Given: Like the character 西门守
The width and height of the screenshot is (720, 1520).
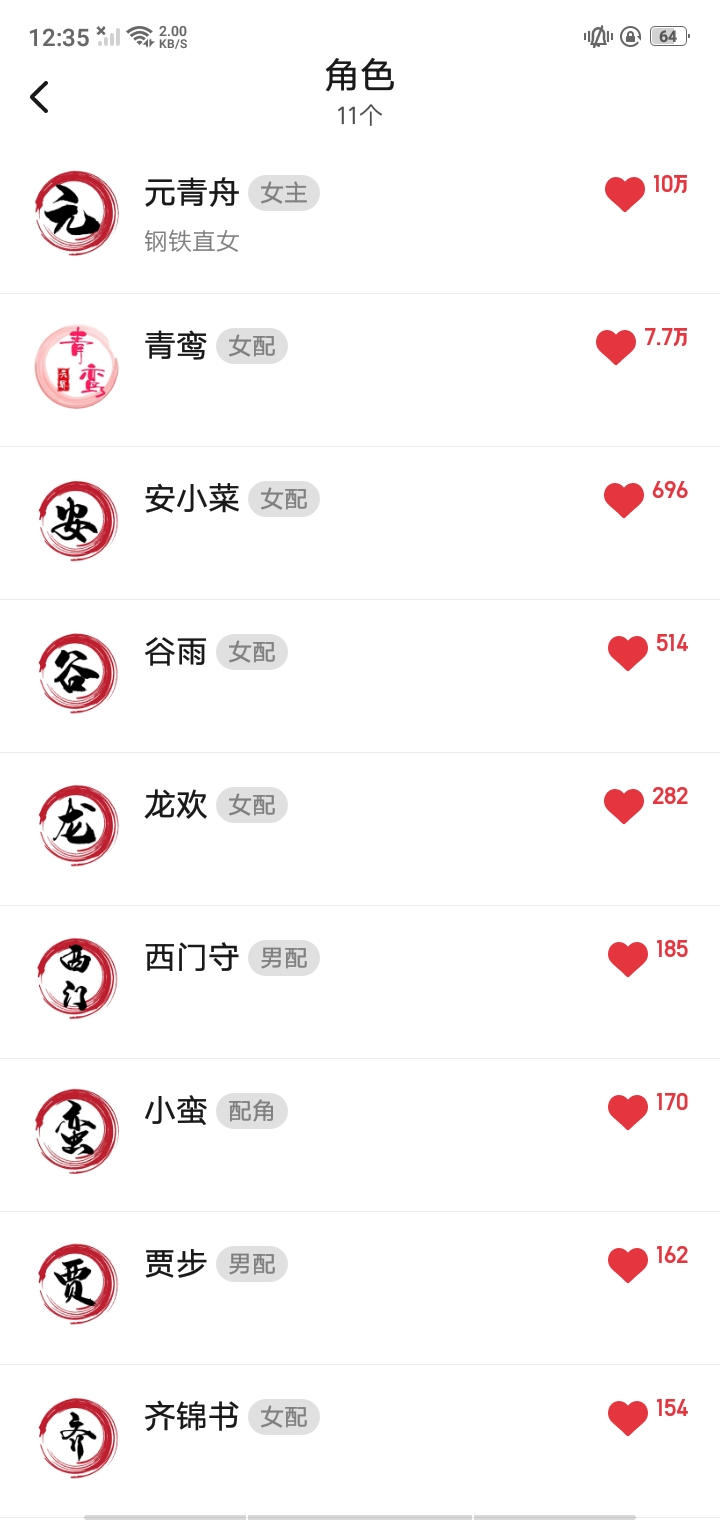Looking at the screenshot, I should click(x=628, y=958).
